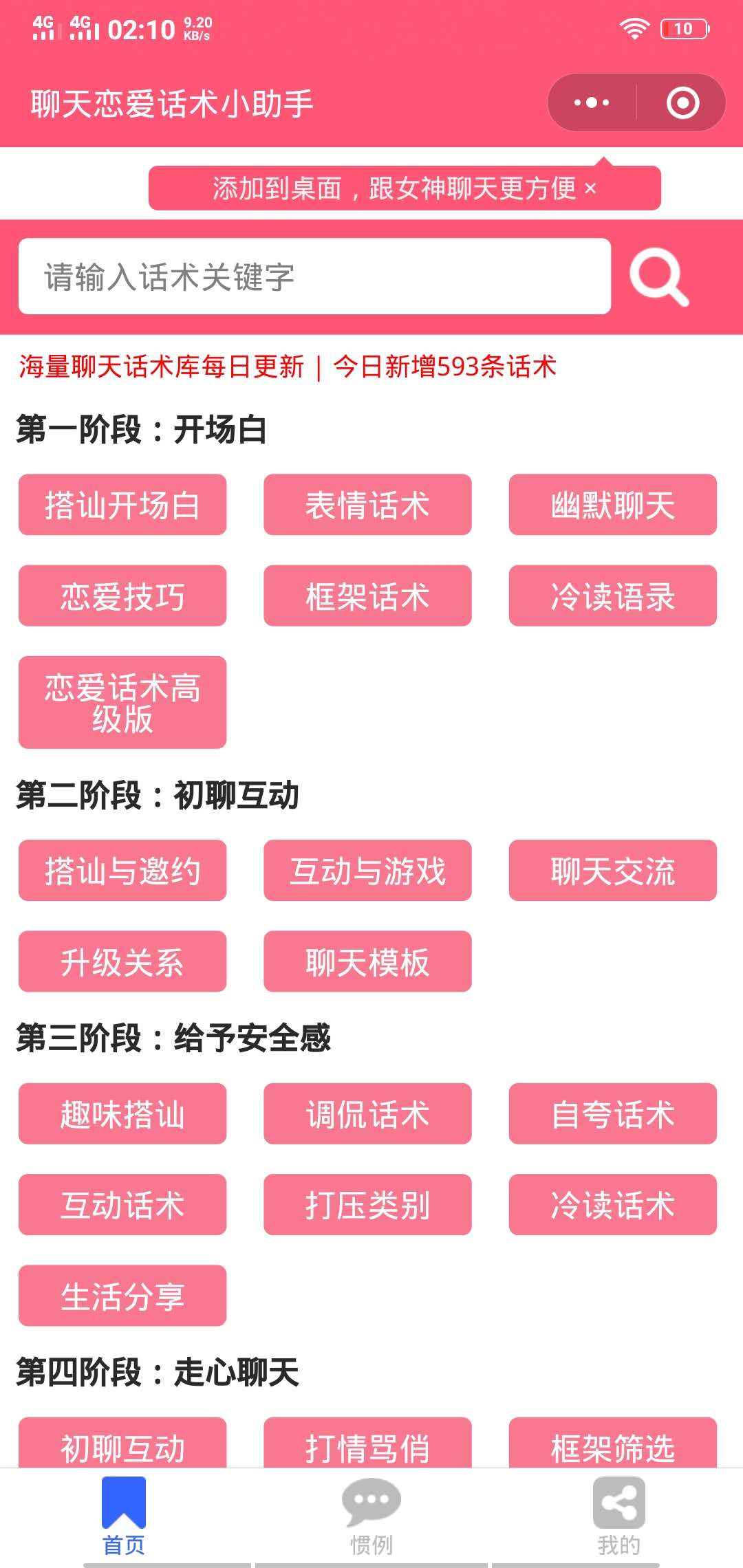Select 搭讪与邀约 in 初聊互动 section
This screenshot has height=1568, width=743.
pyautogui.click(x=122, y=871)
